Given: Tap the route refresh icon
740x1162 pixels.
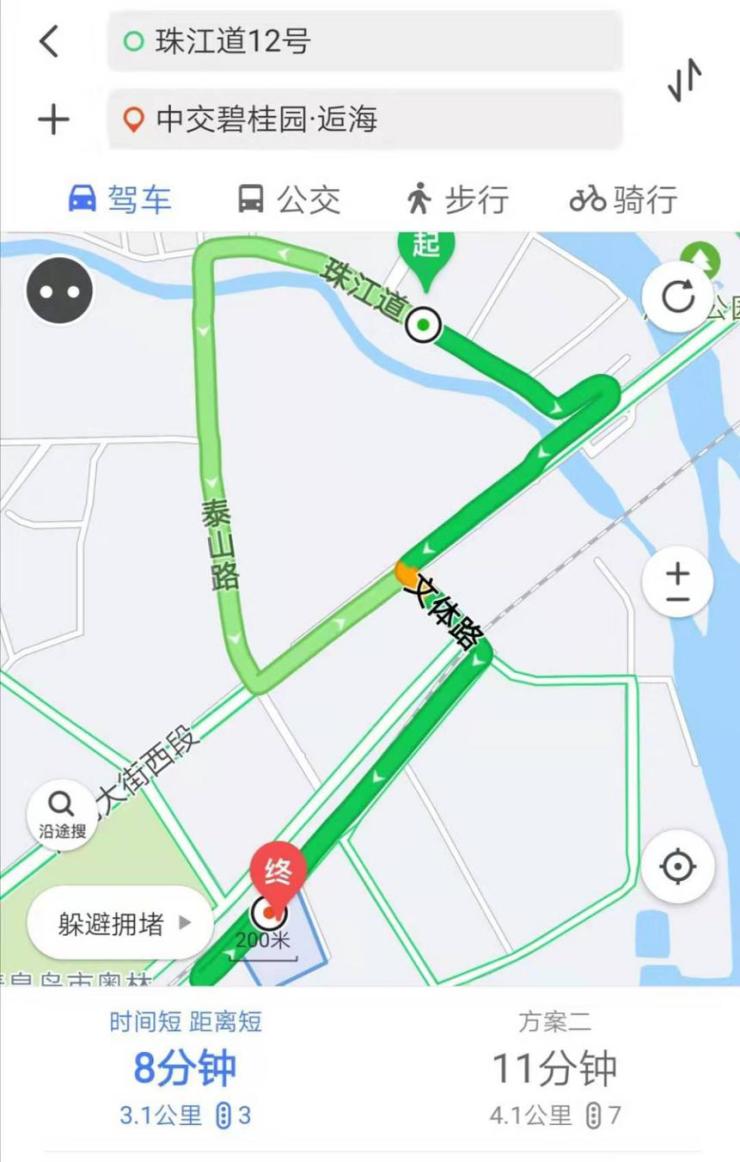Looking at the screenshot, I should 679,297.
